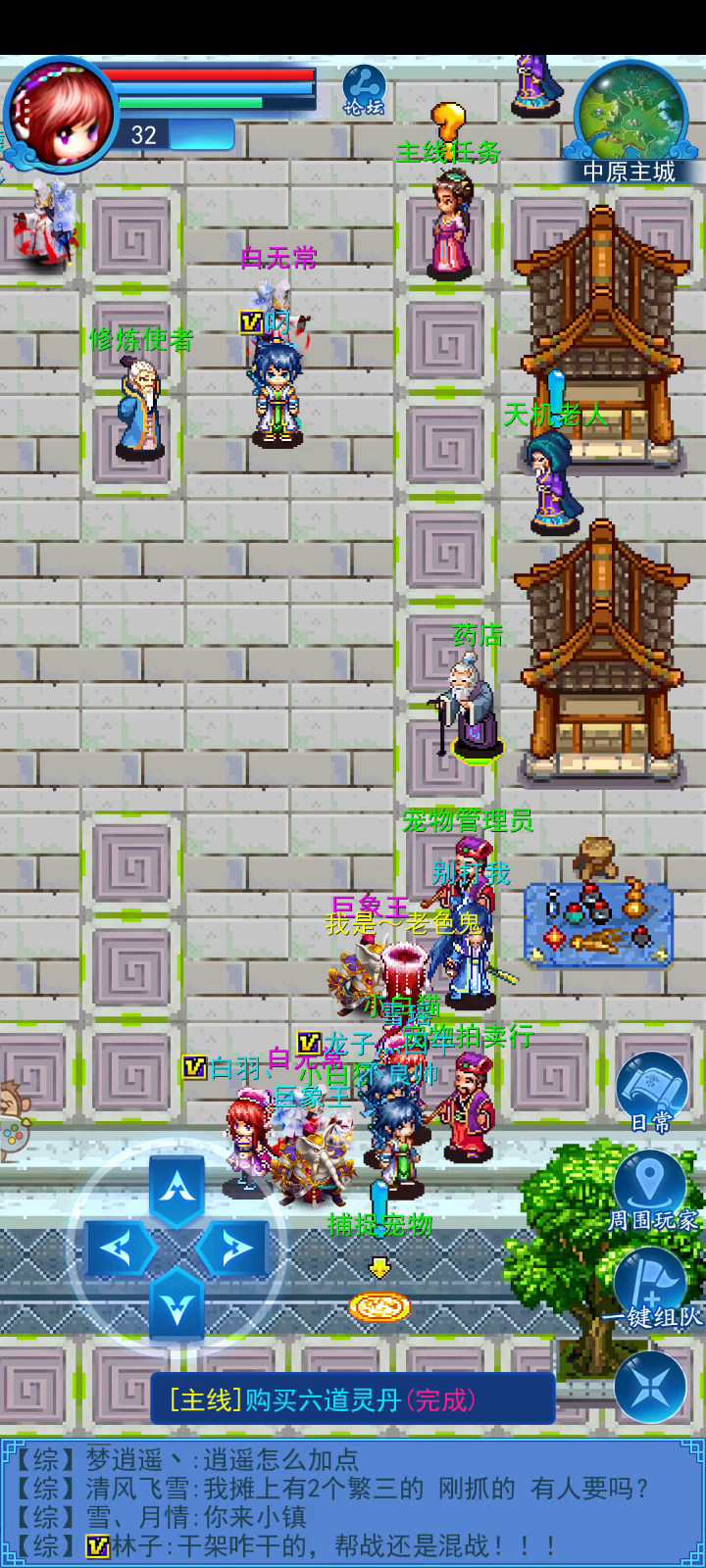Open the crossed swords battle menu
Viewport: 706px width, 1568px height.
[x=651, y=1386]
